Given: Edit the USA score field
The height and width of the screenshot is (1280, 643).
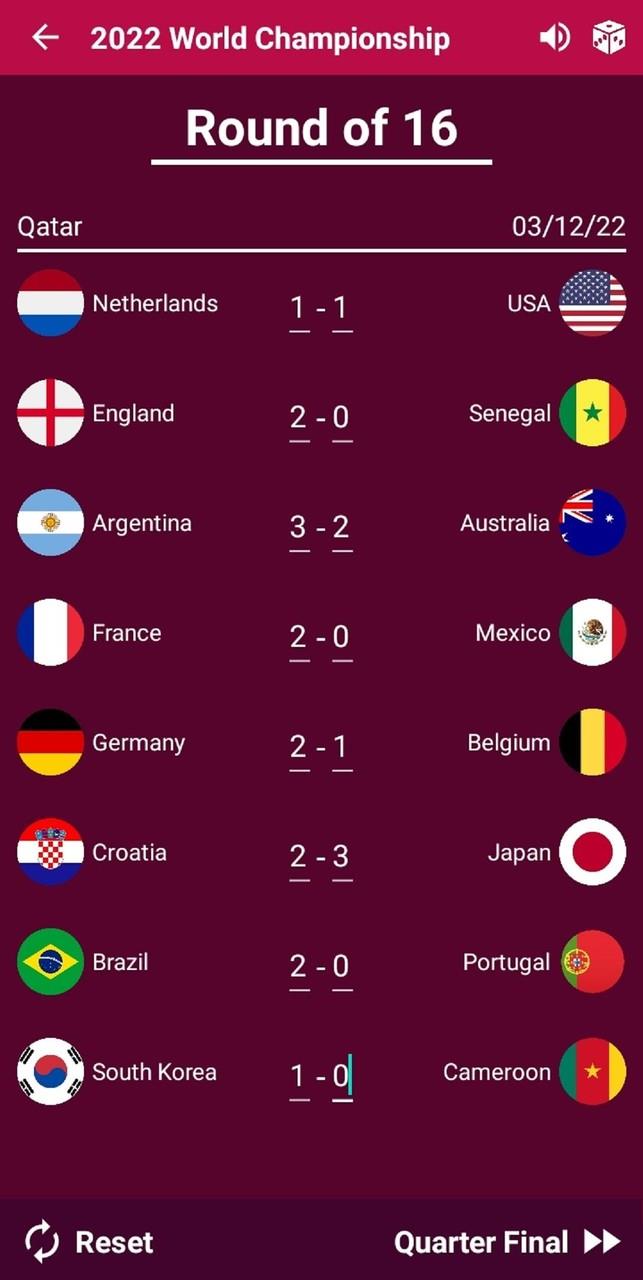Looking at the screenshot, I should tap(341, 307).
